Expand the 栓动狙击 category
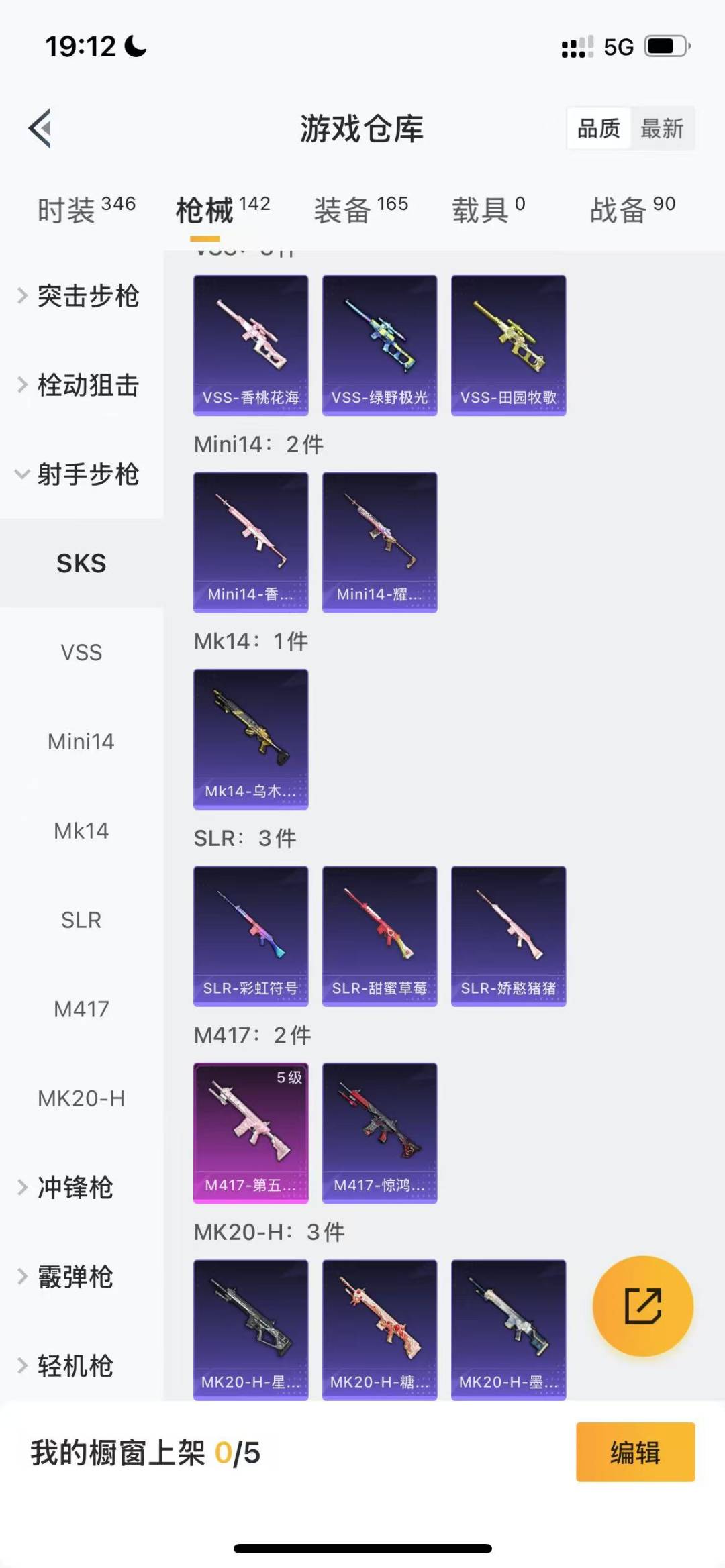 pos(81,385)
